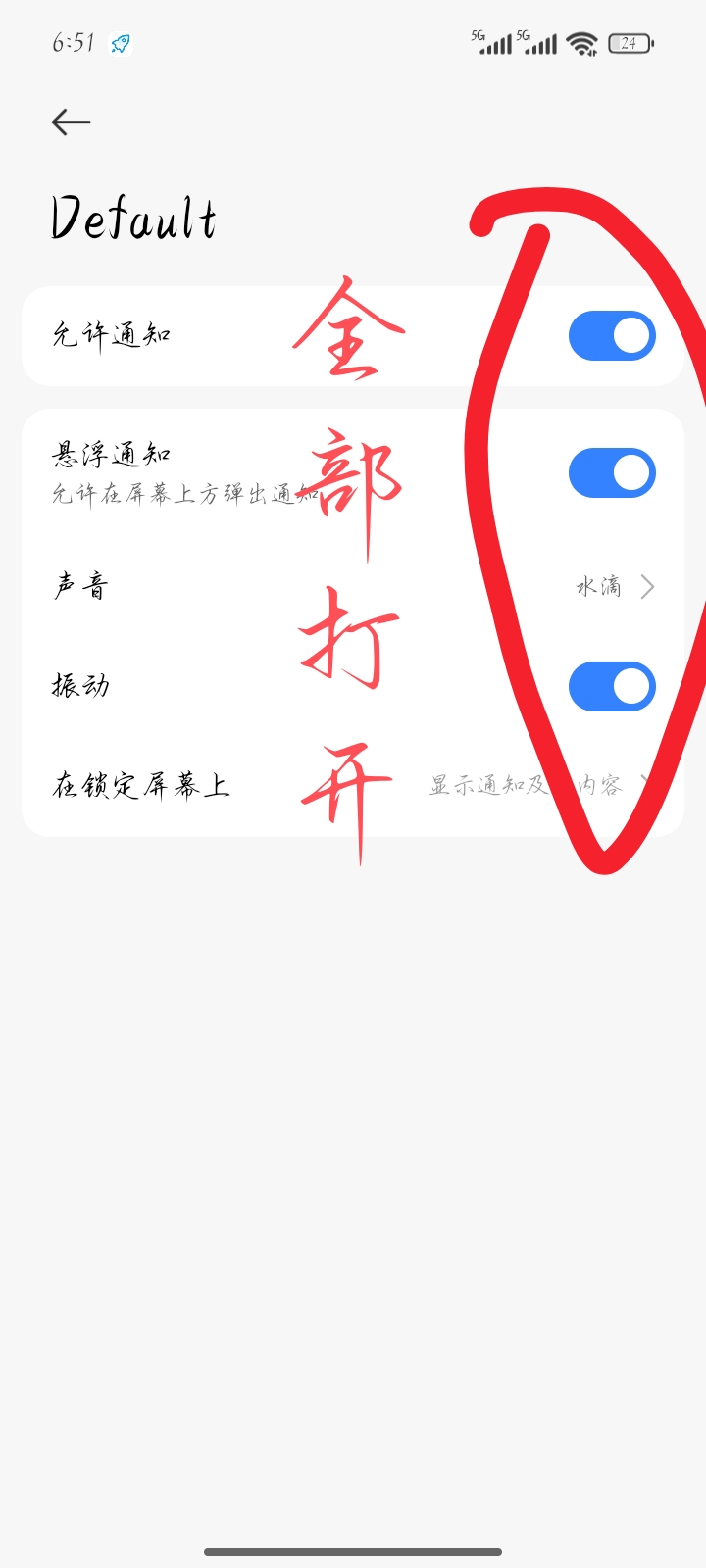The height and width of the screenshot is (1568, 706).
Task: Toggle the 允许通知 switch
Action: click(x=612, y=336)
